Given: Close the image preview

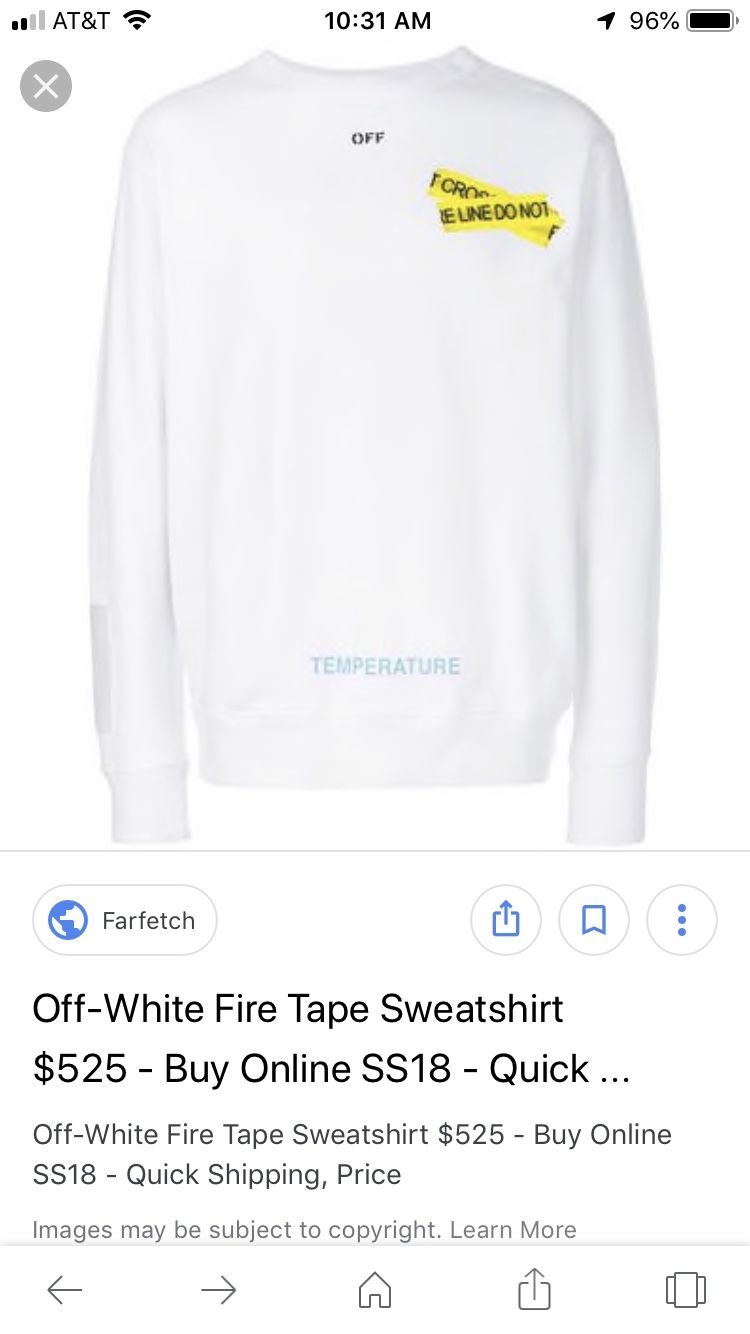Looking at the screenshot, I should pyautogui.click(x=46, y=86).
